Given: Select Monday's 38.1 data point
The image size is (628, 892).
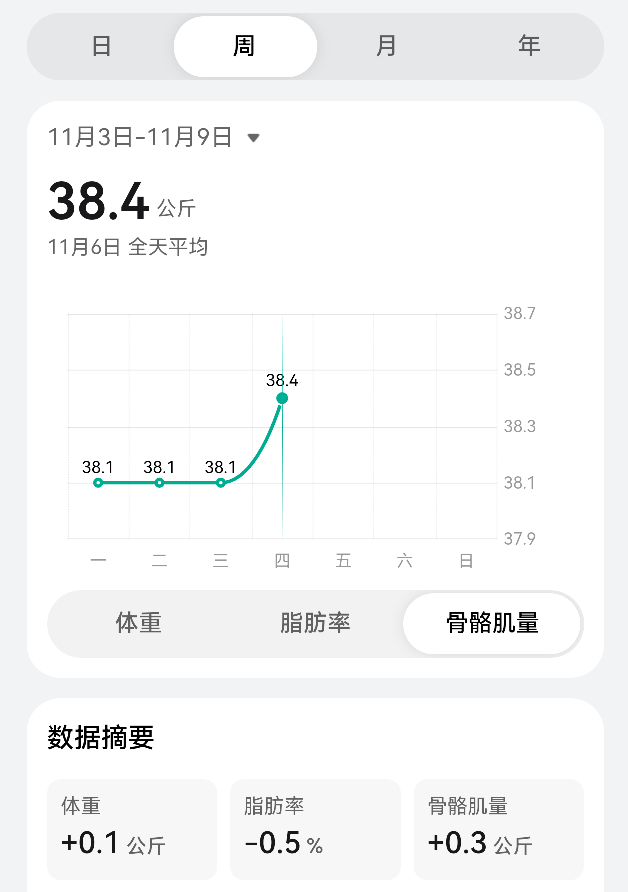Looking at the screenshot, I should coord(98,483).
